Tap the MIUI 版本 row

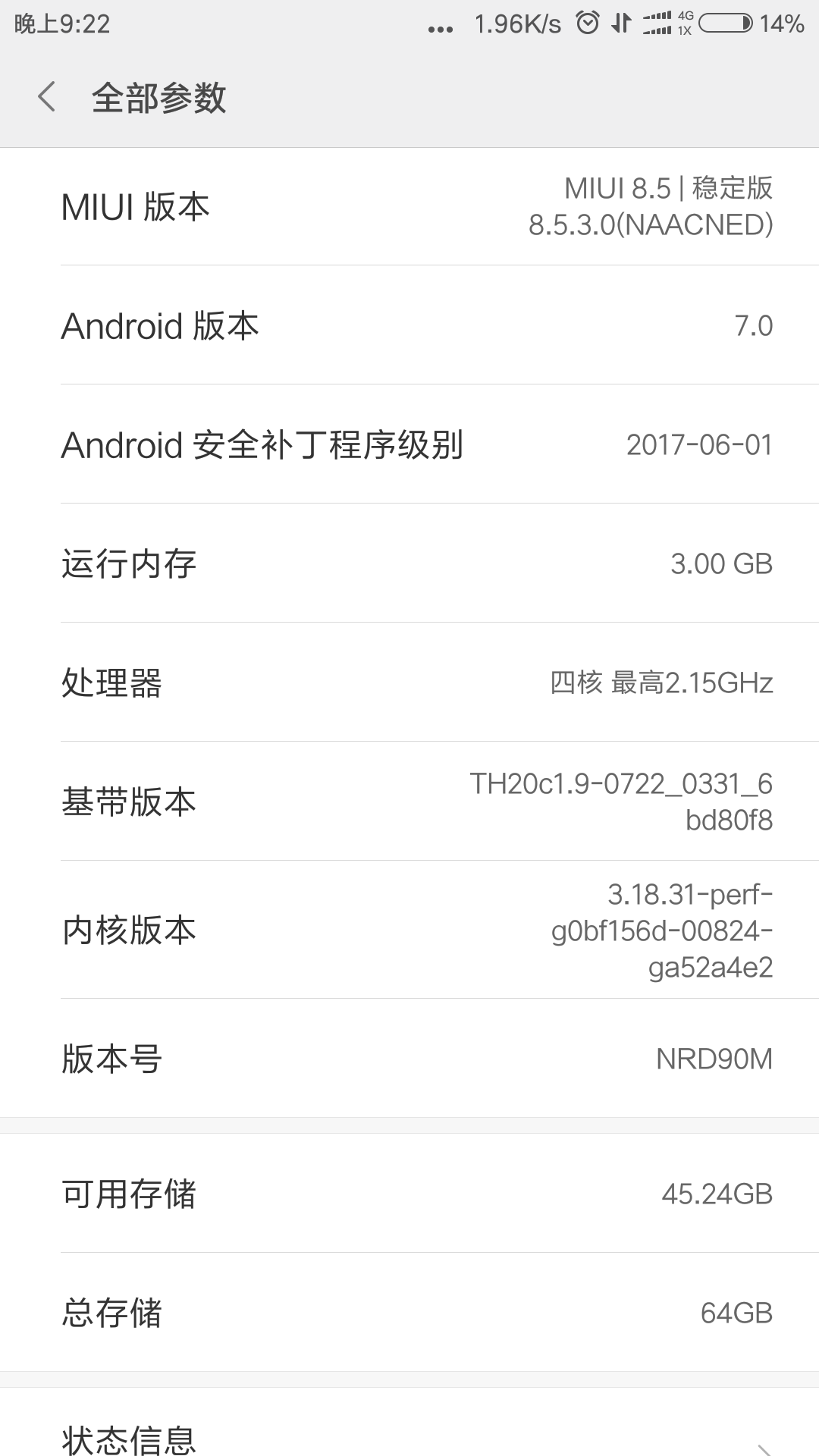click(409, 206)
